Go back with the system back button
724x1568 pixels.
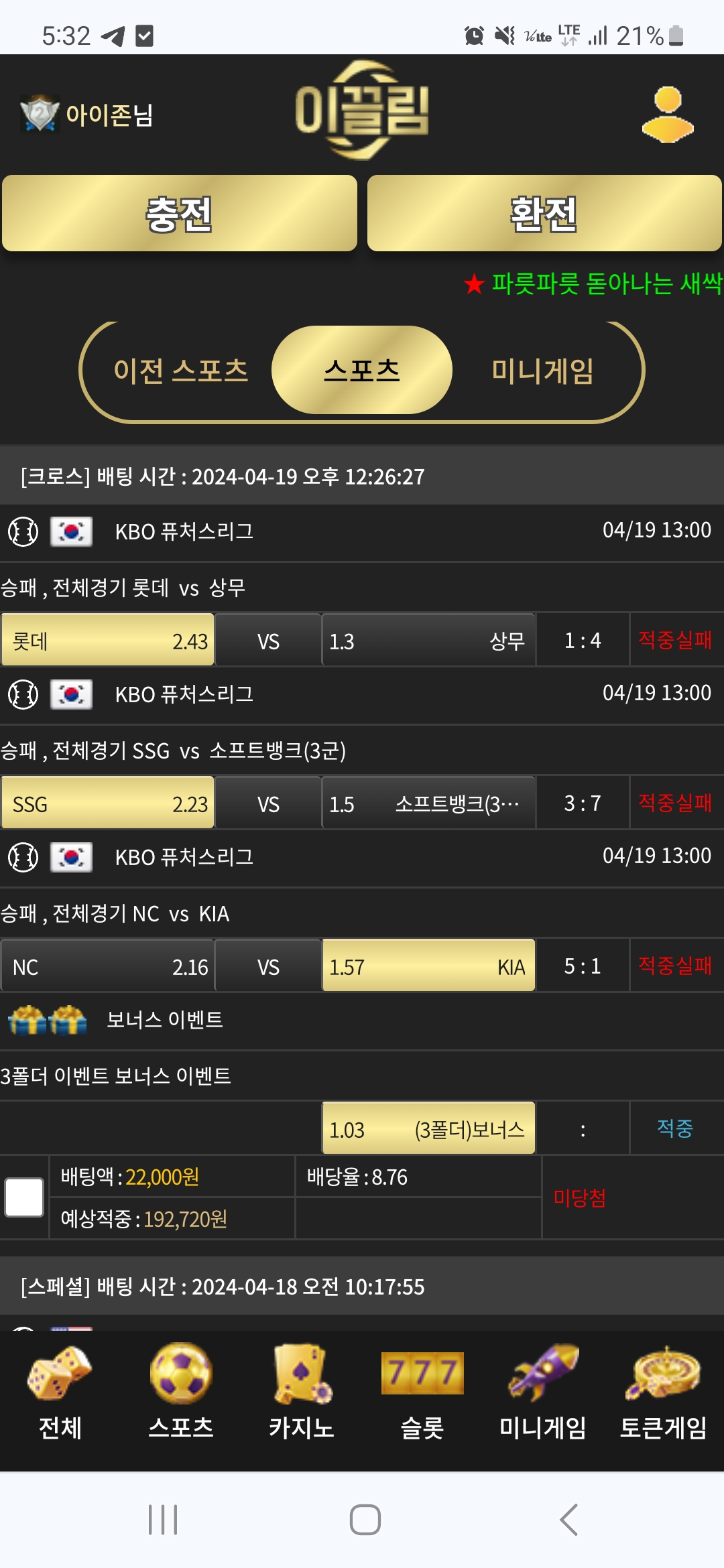pyautogui.click(x=568, y=1520)
